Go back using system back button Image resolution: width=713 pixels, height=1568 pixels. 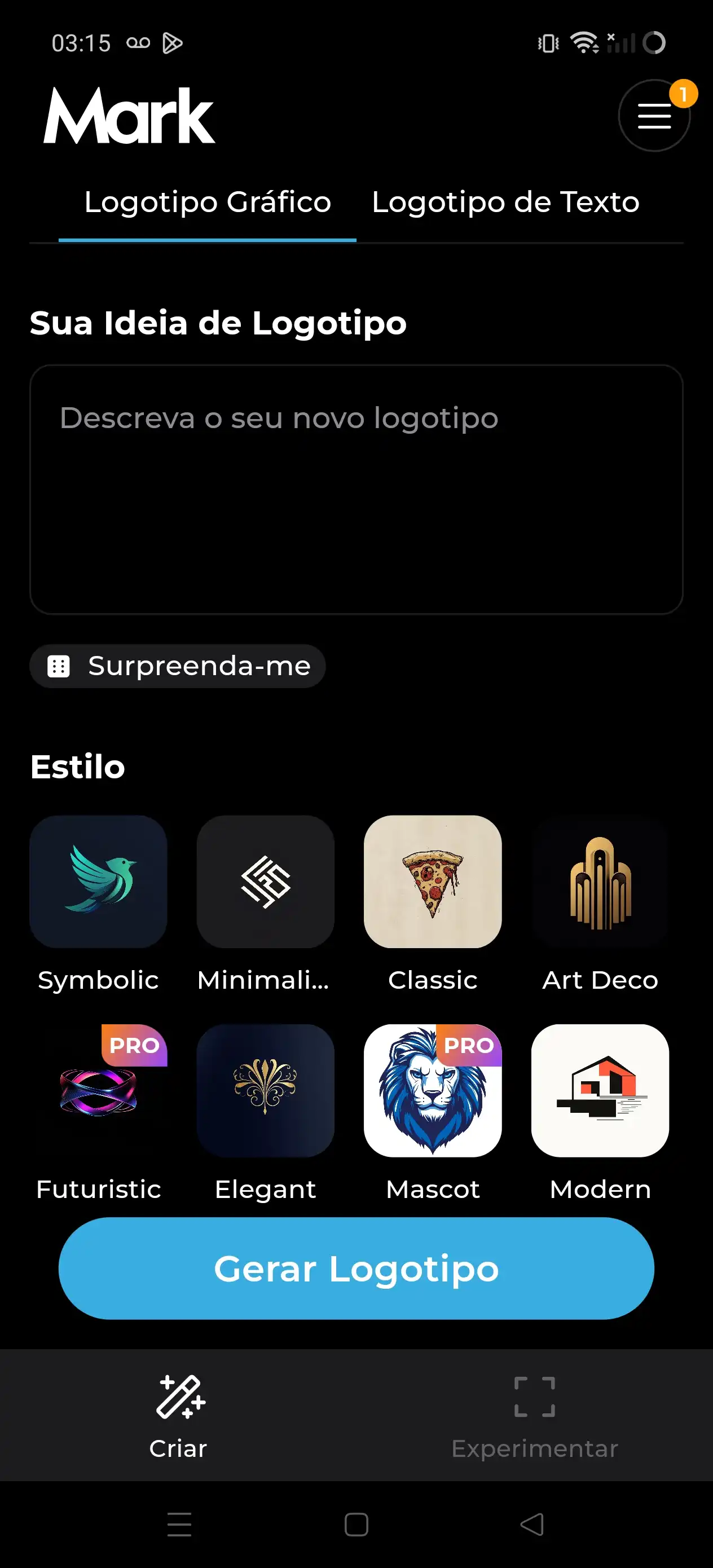pyautogui.click(x=532, y=1524)
